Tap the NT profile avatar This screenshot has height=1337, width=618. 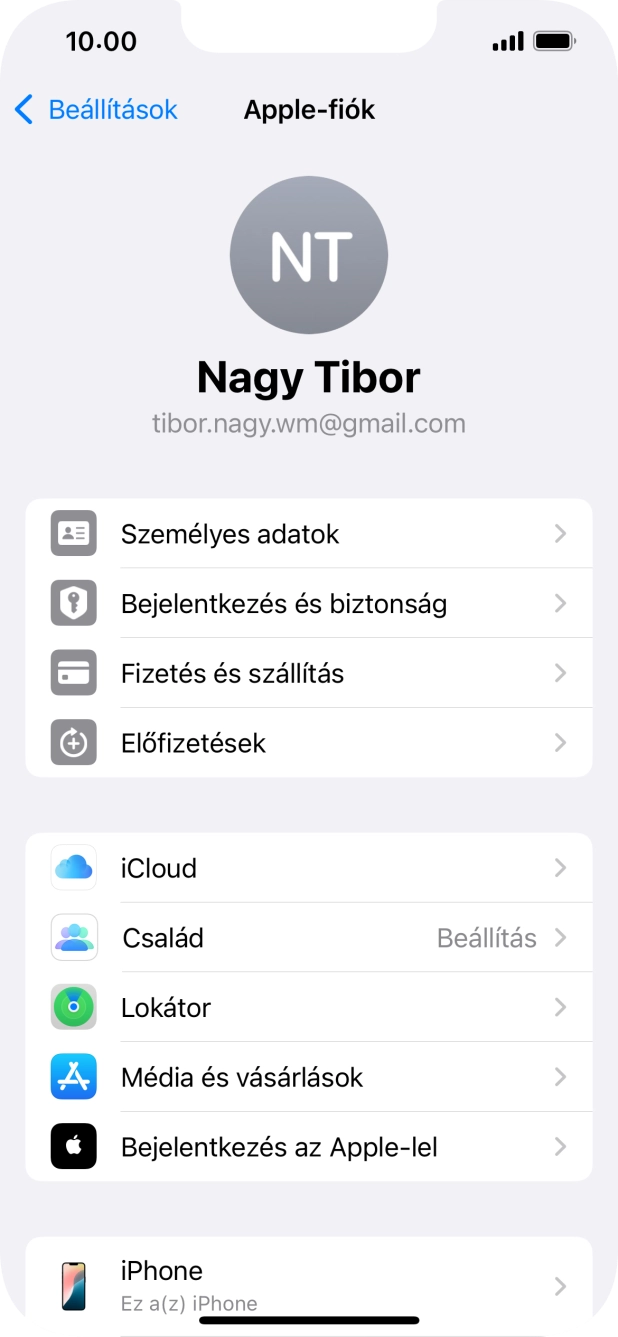[x=309, y=255]
